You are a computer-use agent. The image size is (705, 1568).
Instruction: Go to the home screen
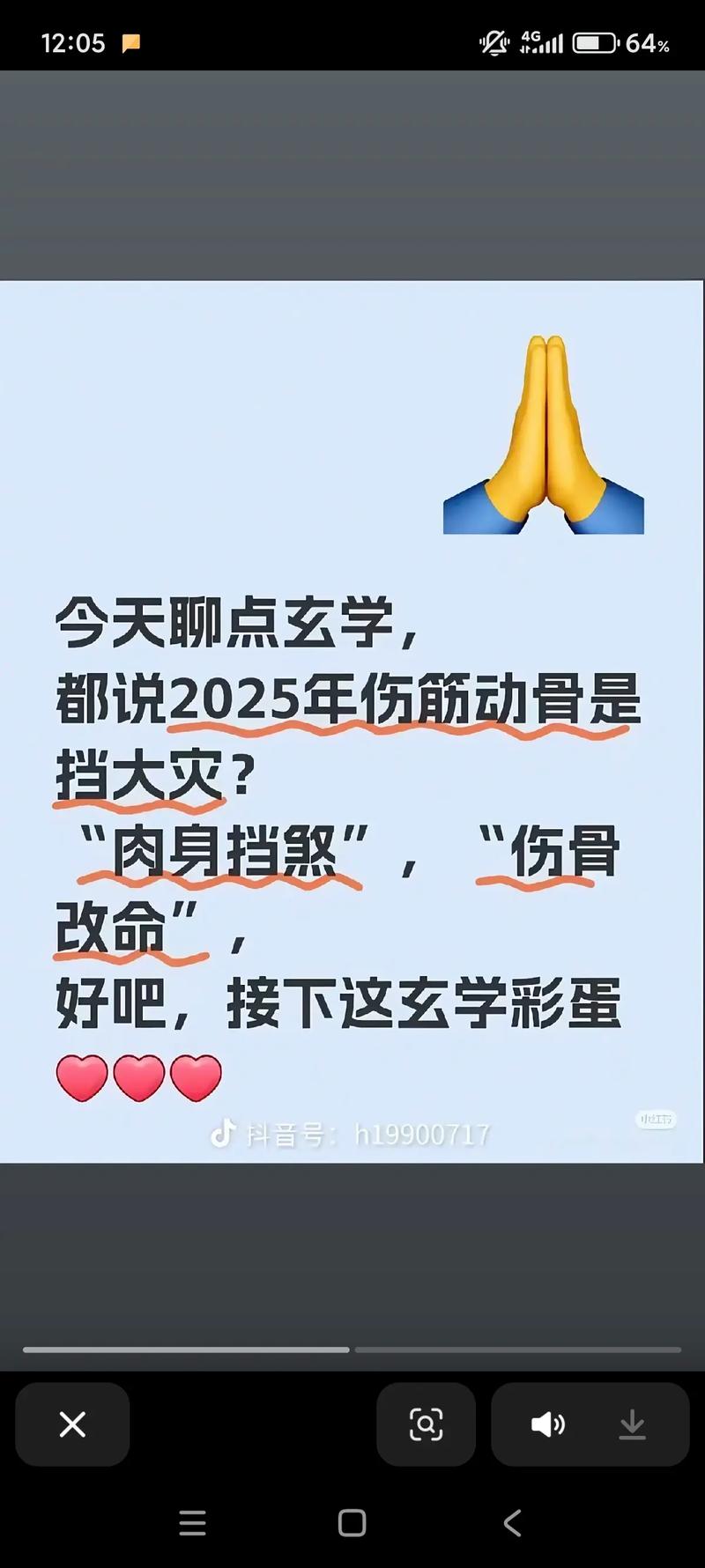352,1523
